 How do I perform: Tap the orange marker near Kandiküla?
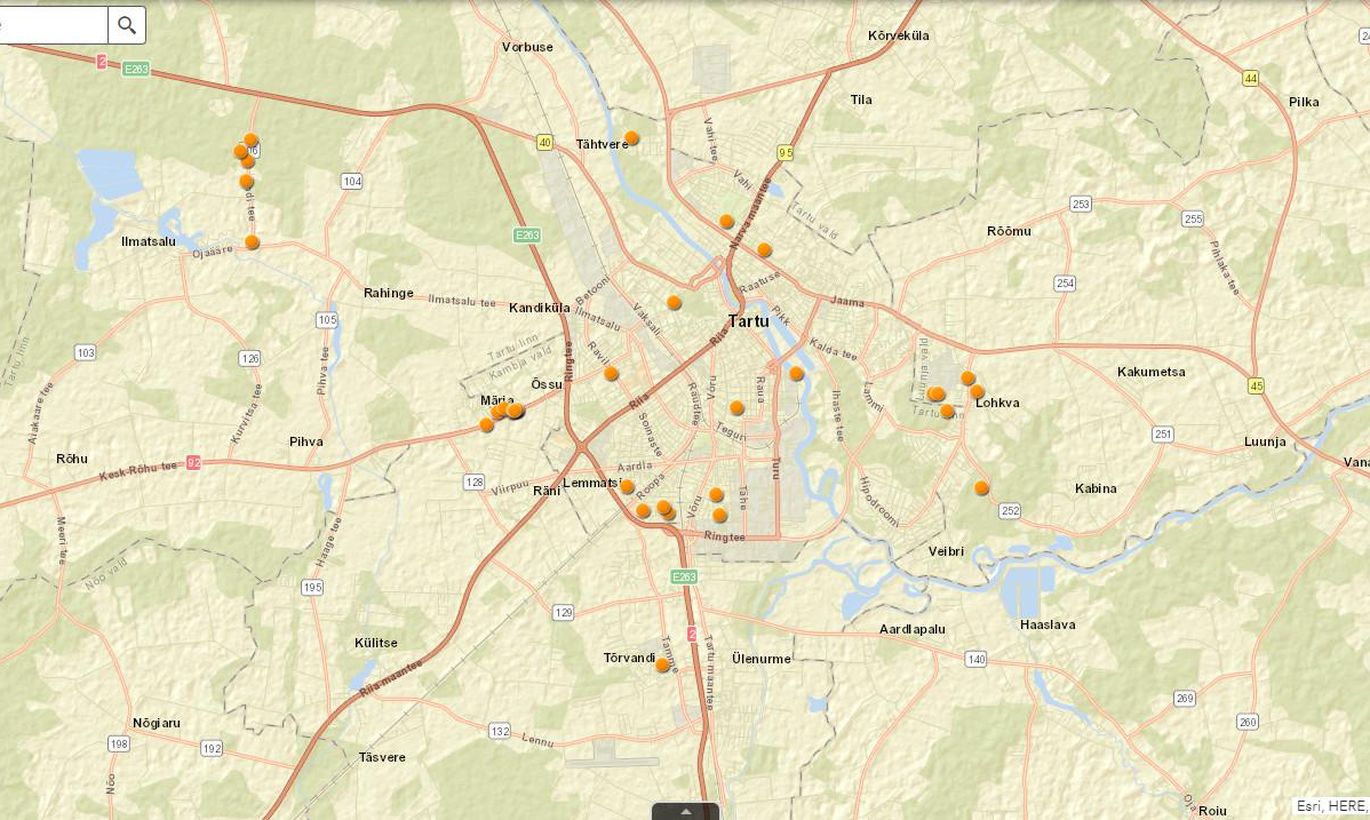coord(674,302)
